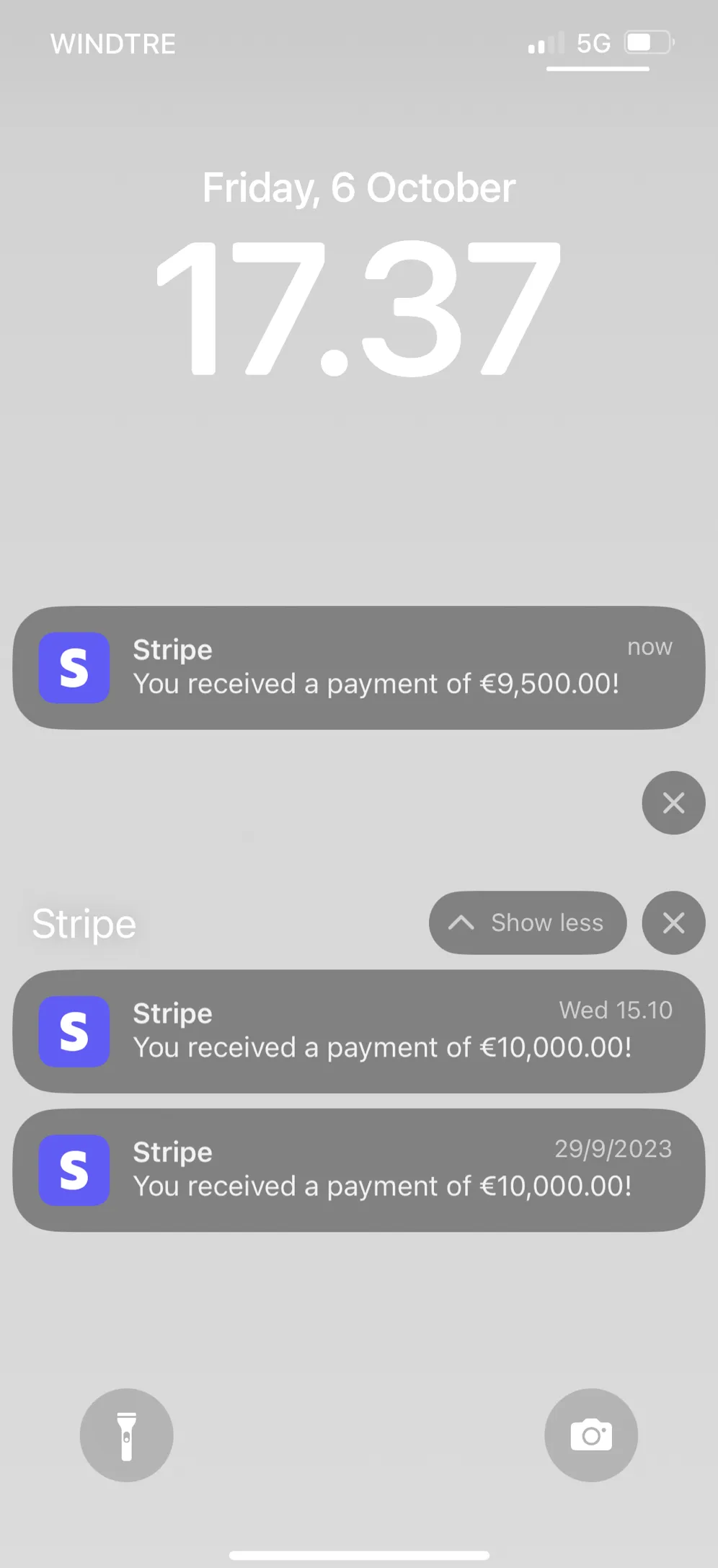Open the Stripe notification dated 29/9/2023

click(359, 1170)
